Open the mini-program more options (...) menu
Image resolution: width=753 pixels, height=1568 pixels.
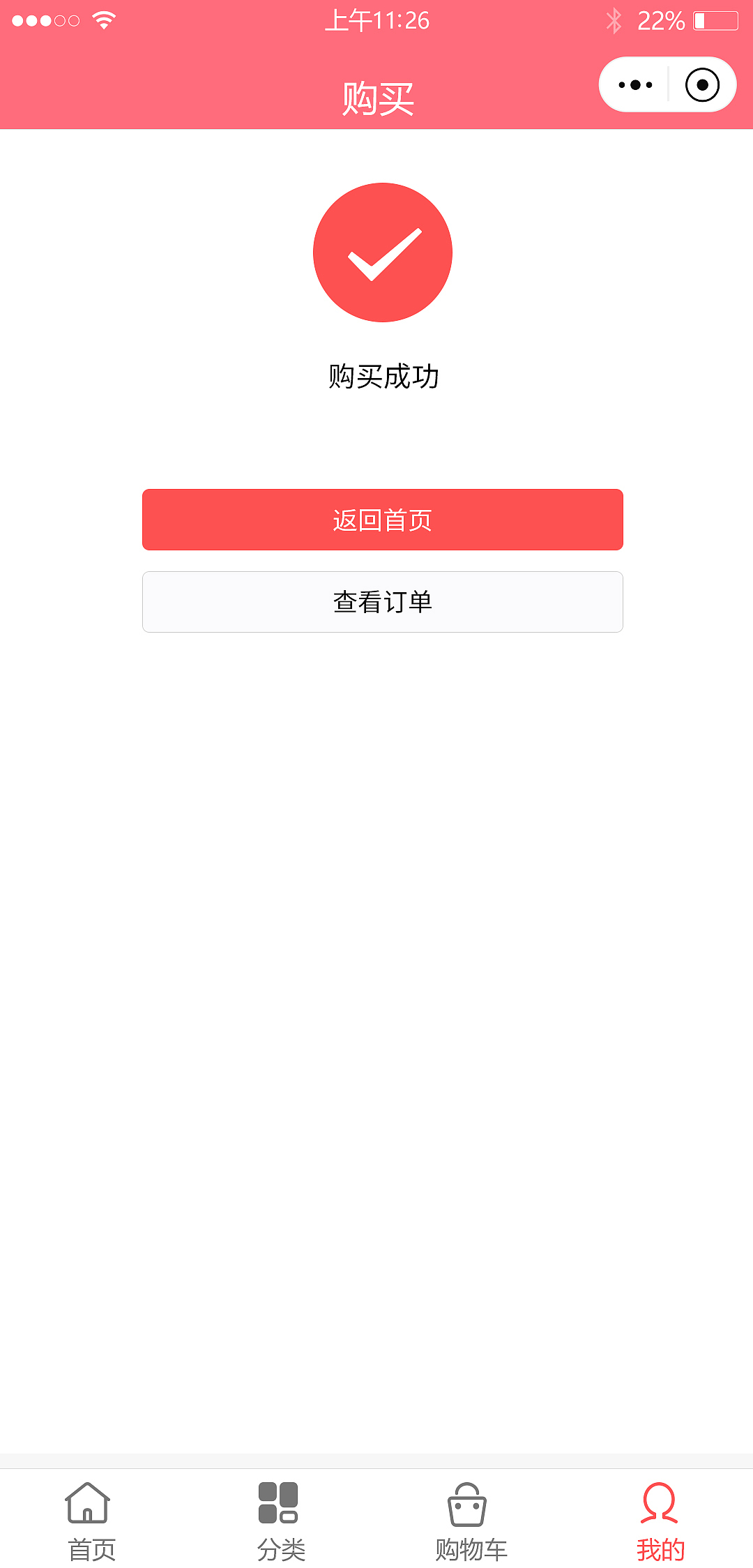point(633,84)
